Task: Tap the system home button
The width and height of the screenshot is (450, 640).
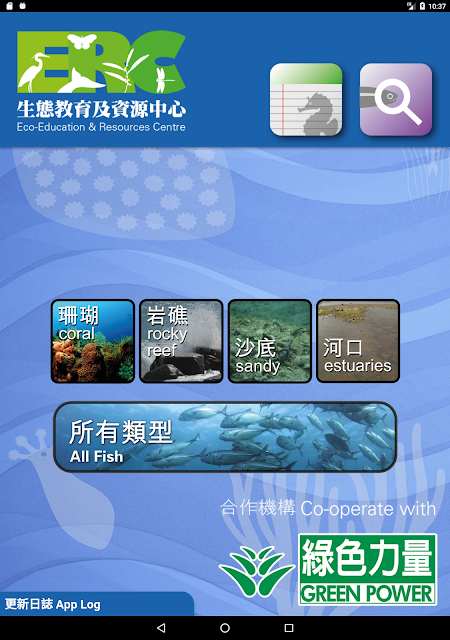Action: (225, 628)
